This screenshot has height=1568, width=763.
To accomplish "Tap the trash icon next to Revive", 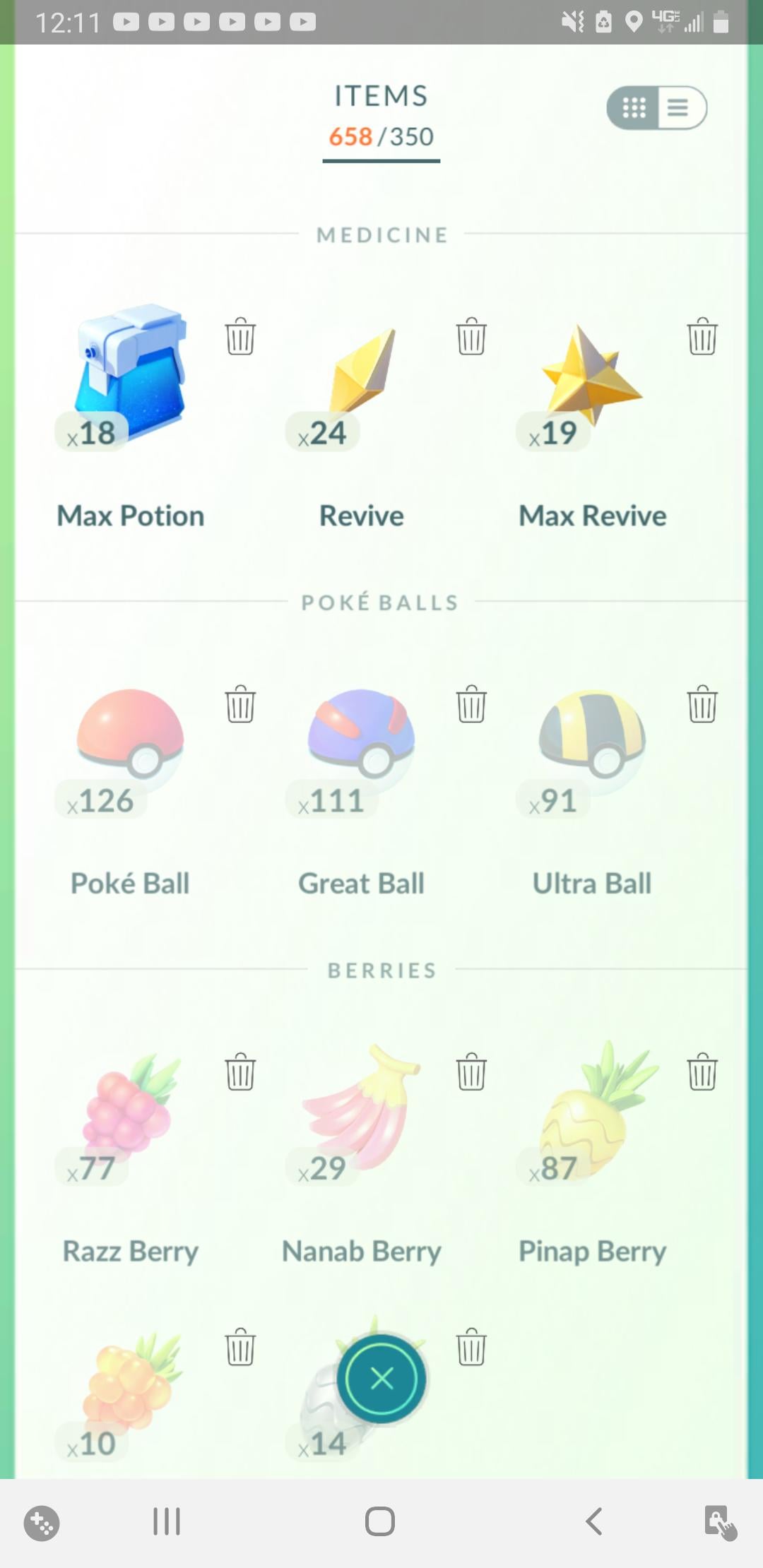I will pyautogui.click(x=471, y=336).
